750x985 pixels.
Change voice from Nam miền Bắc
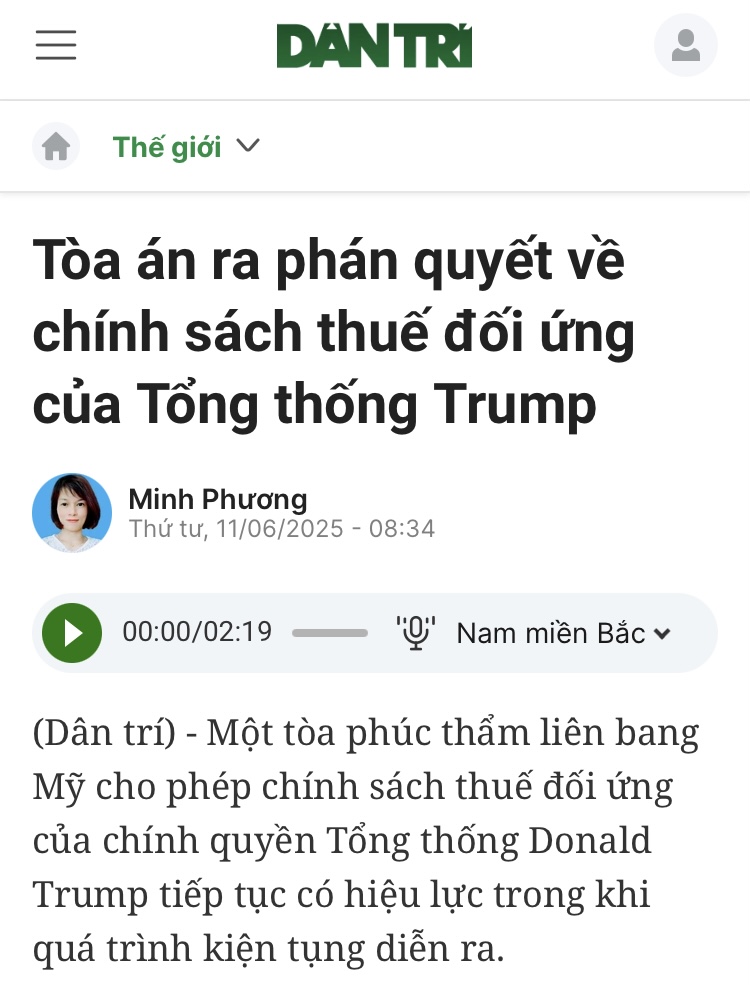pyautogui.click(x=563, y=633)
